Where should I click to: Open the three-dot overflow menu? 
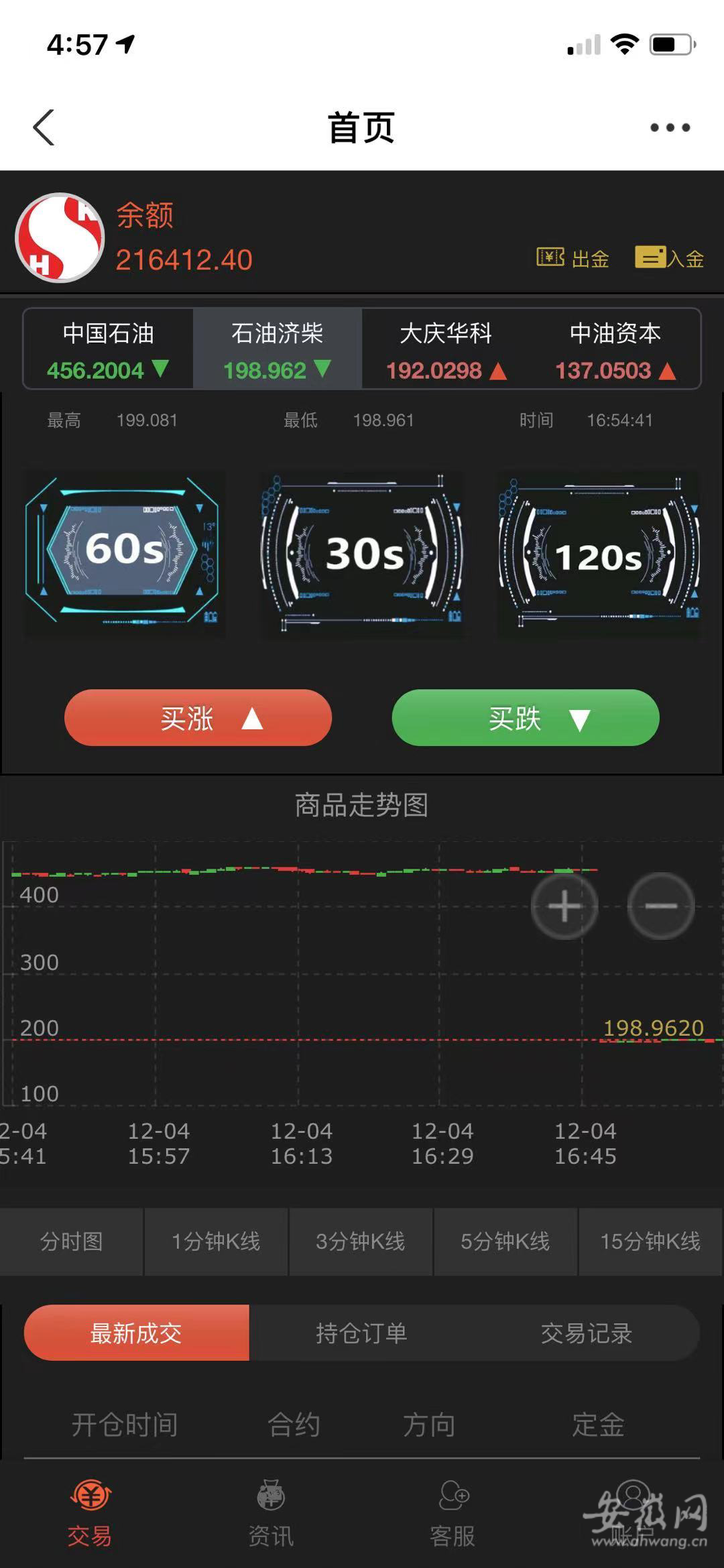click(x=670, y=127)
